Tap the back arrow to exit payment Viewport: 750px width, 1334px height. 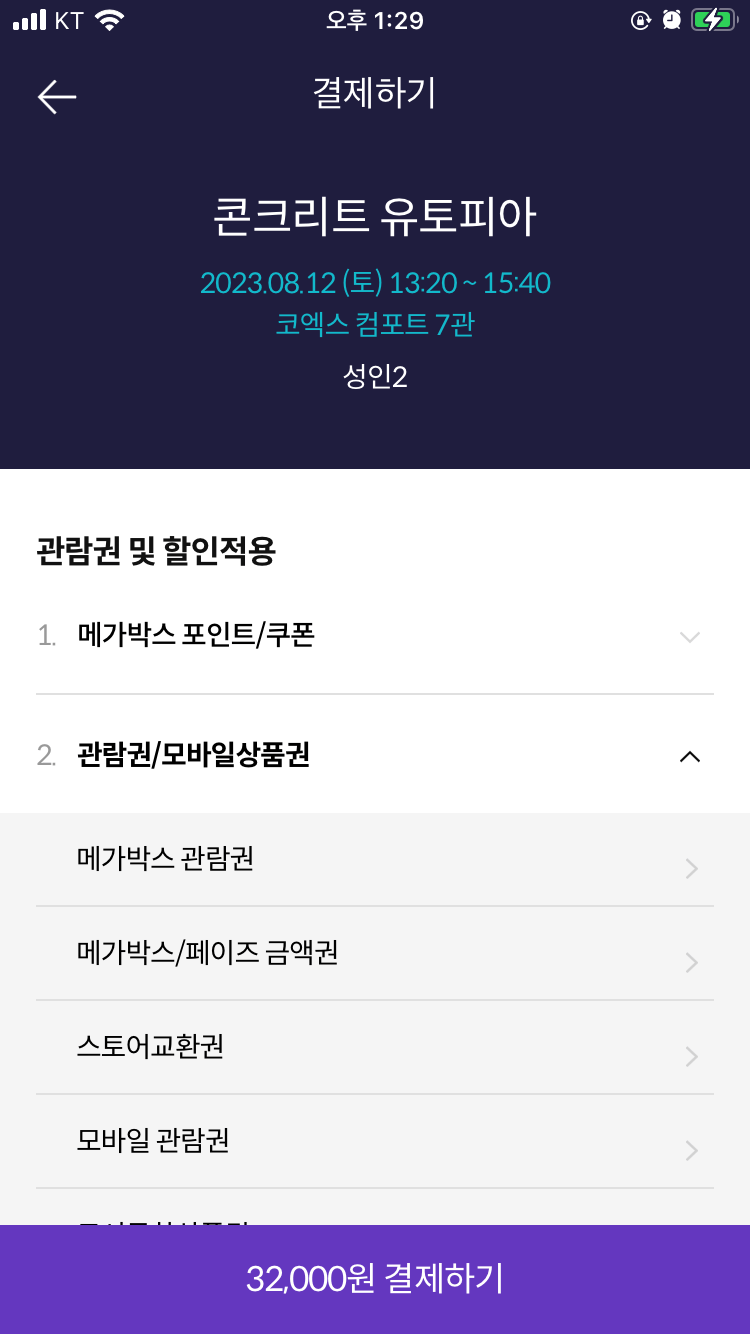[x=55, y=96]
